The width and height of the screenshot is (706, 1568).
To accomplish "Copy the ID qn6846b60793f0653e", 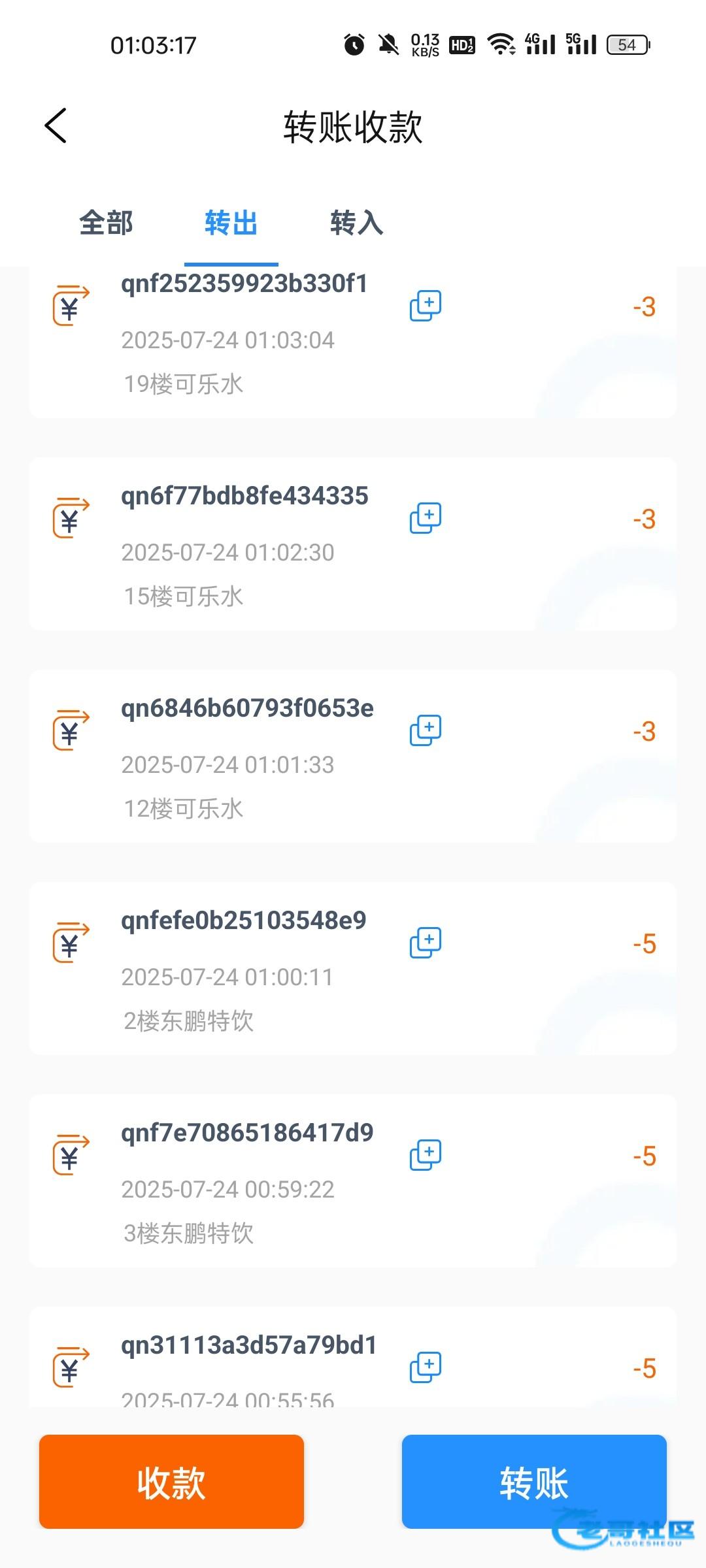I will pos(426,730).
